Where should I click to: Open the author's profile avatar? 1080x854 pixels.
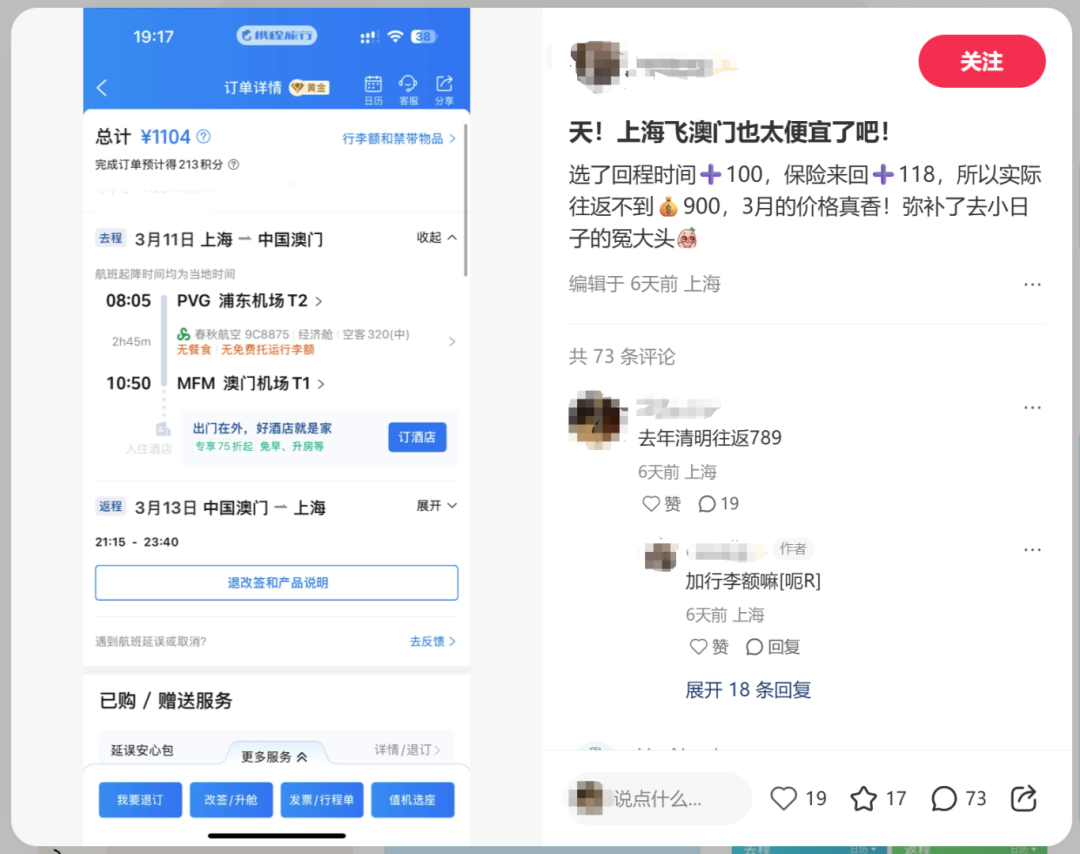click(x=599, y=66)
